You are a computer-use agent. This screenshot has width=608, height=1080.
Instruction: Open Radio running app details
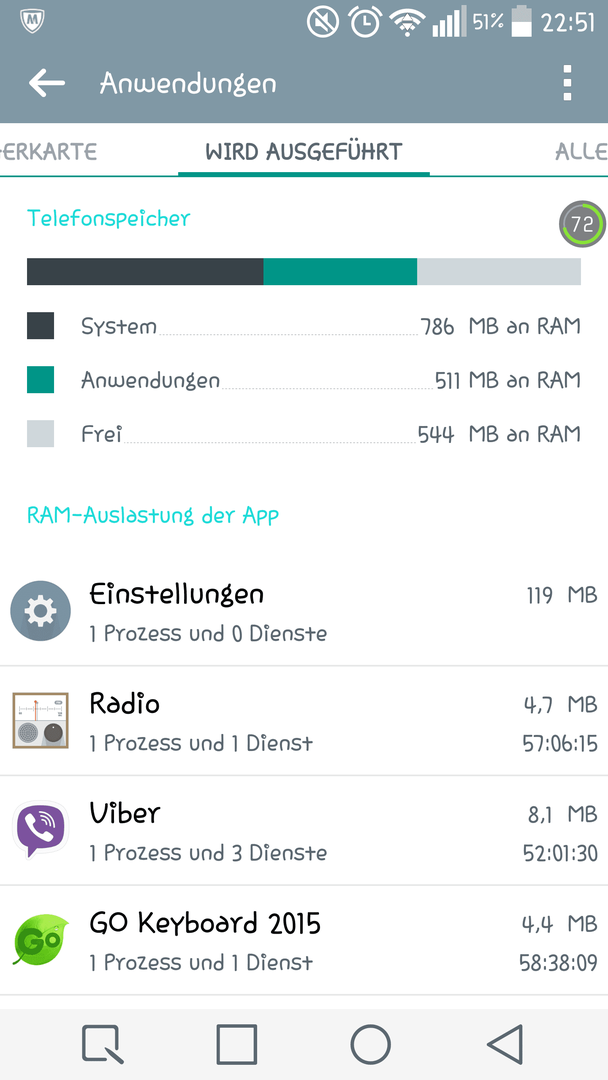[x=304, y=720]
